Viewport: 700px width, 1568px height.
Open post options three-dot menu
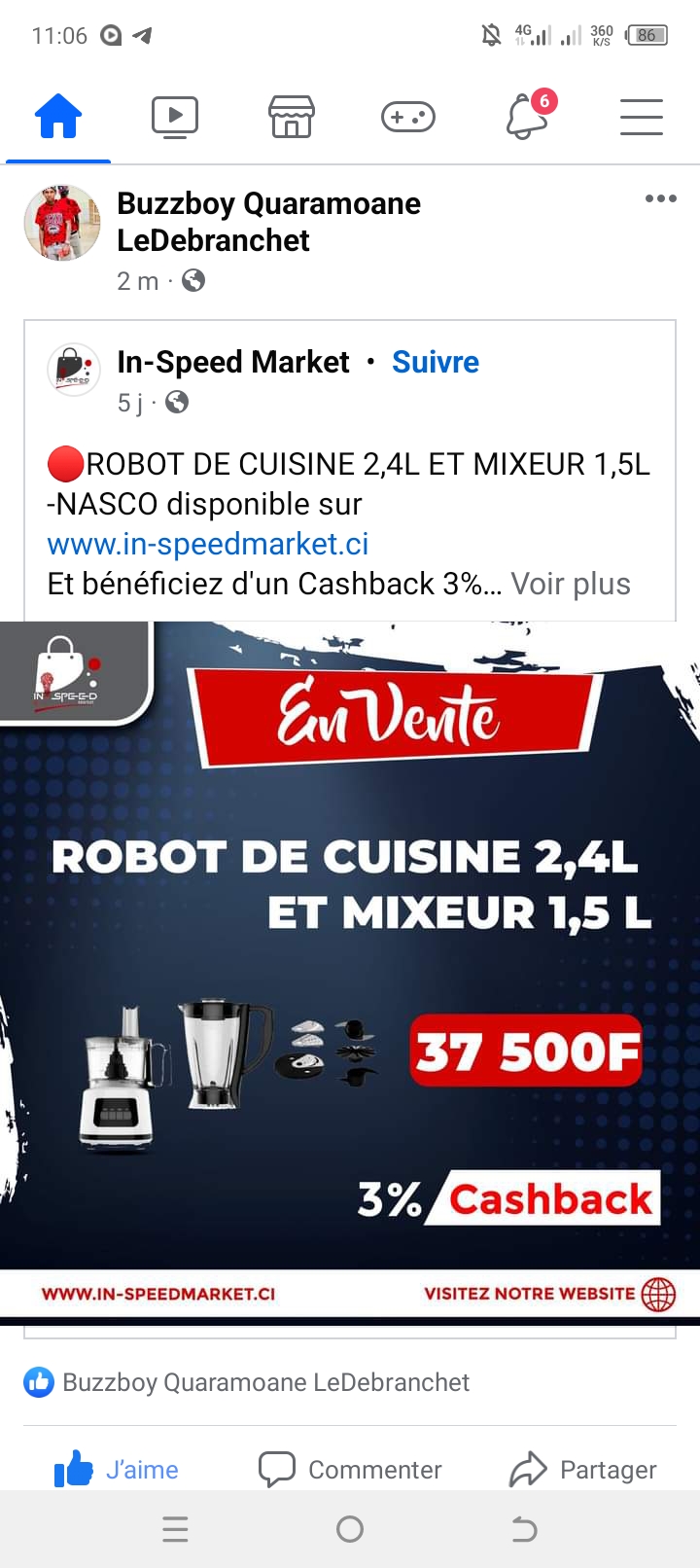point(661,198)
